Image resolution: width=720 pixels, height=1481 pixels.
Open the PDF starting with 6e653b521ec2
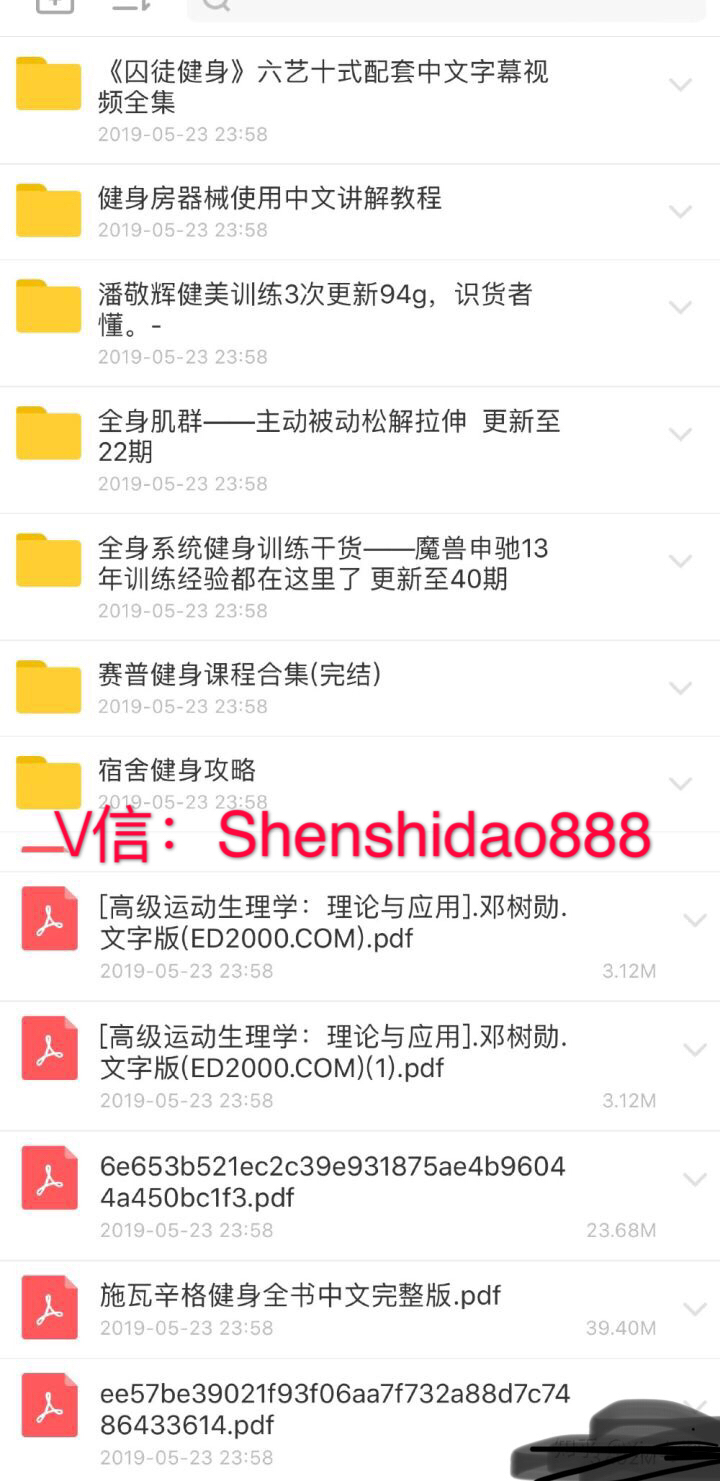pos(333,1182)
